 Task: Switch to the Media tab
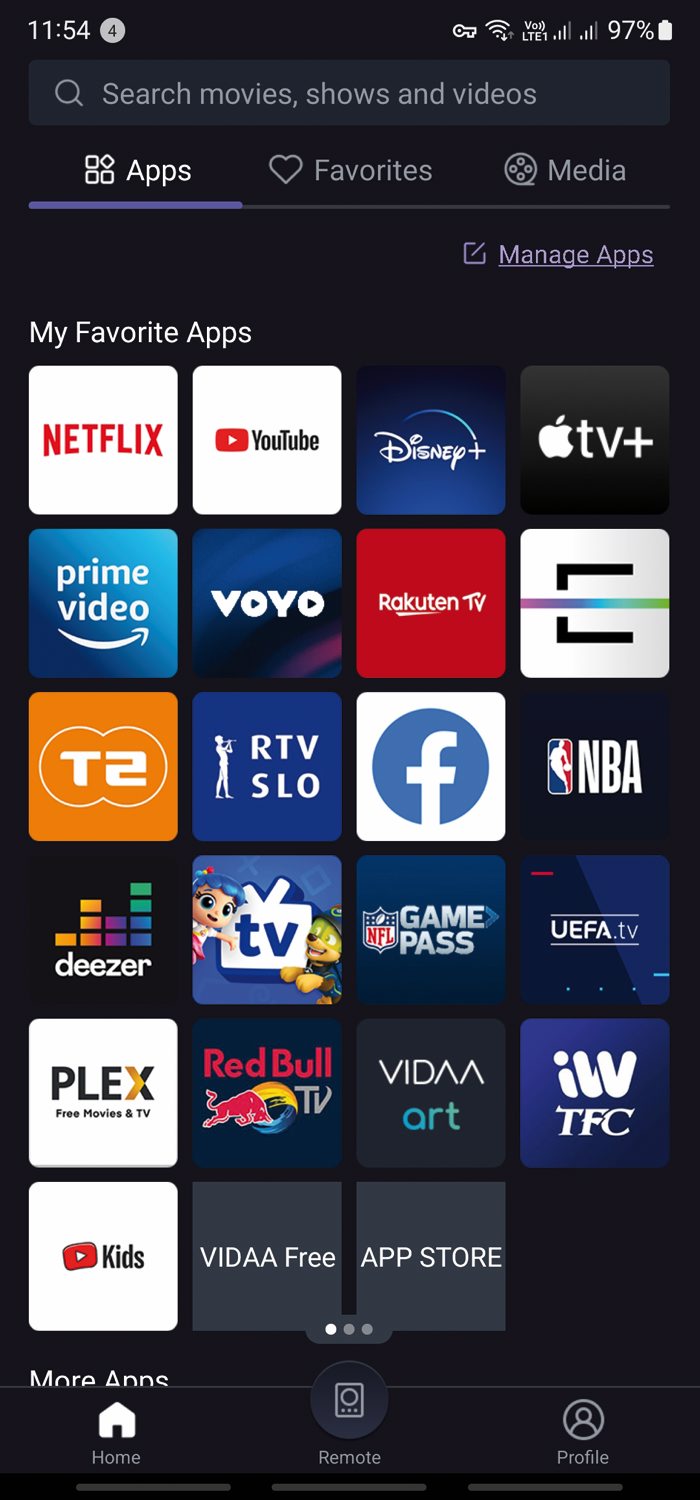click(x=565, y=171)
